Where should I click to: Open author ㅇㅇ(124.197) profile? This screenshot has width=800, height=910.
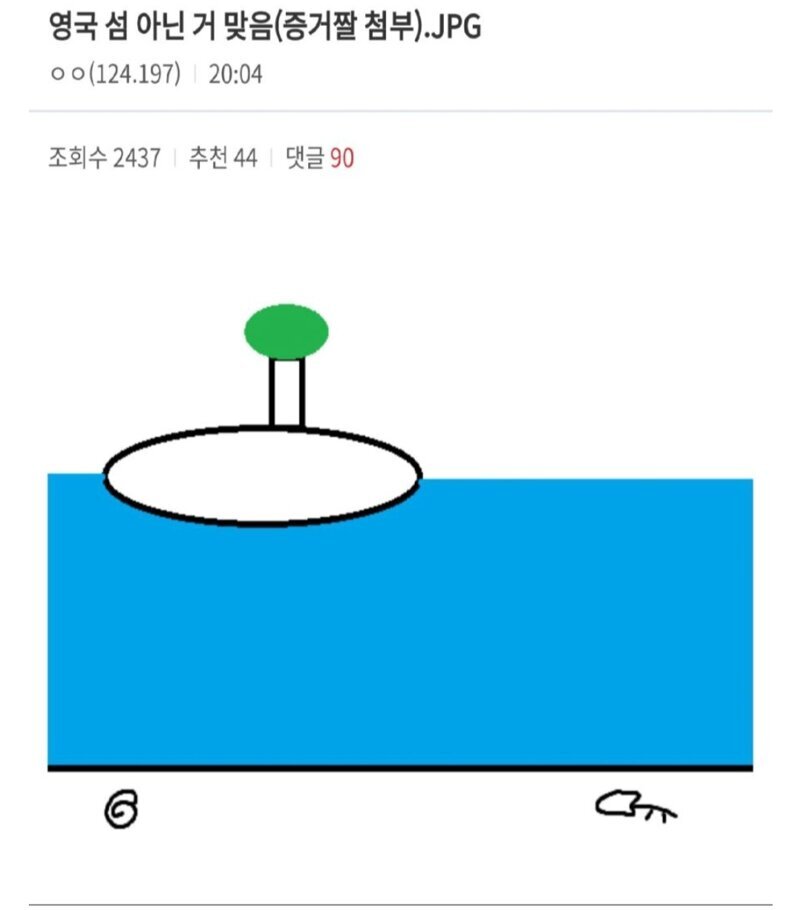pos(114,74)
